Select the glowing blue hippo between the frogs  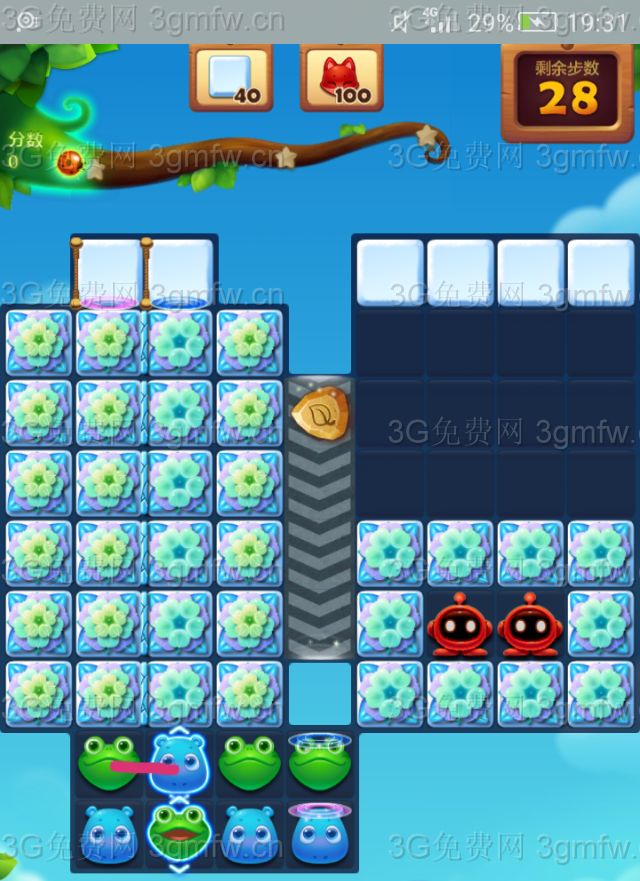coord(179,763)
